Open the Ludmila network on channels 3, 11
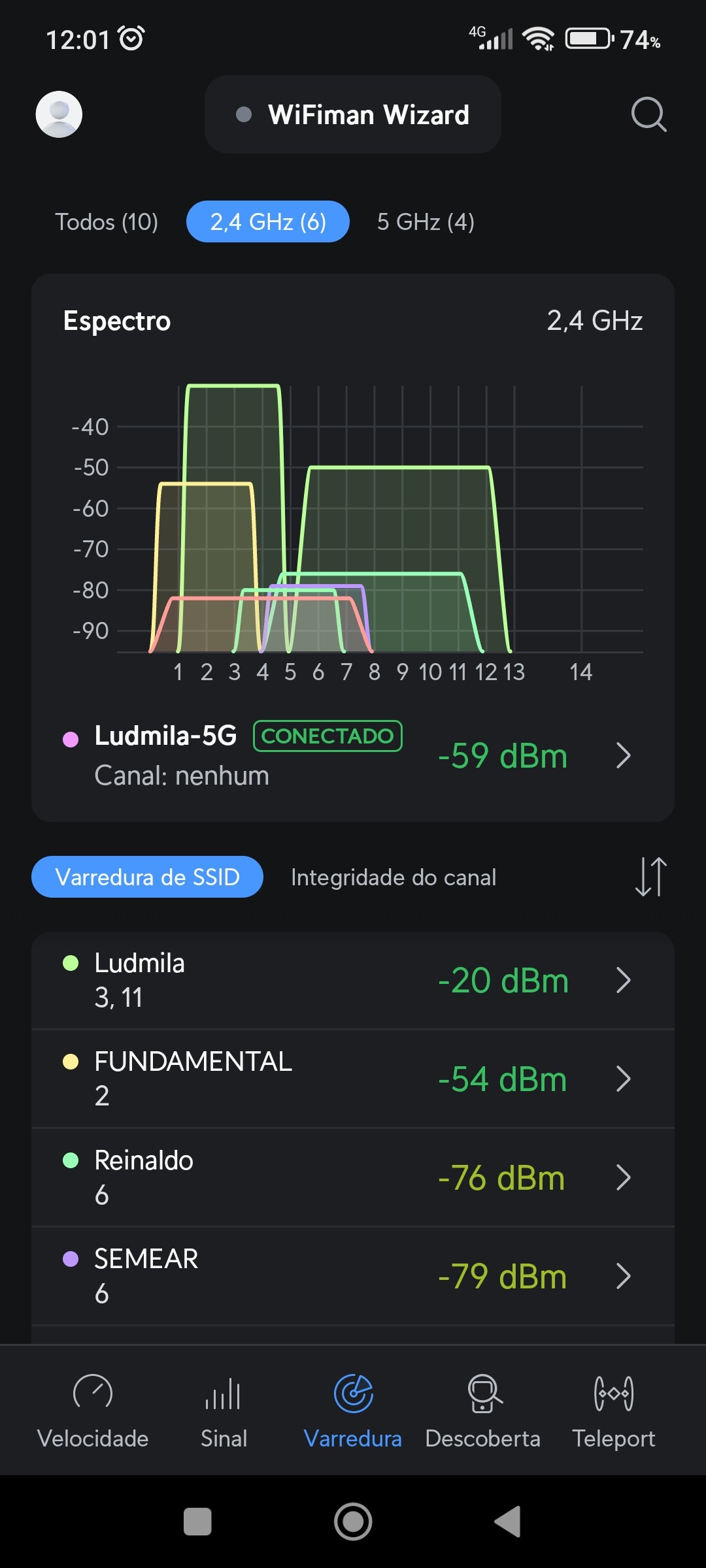Viewport: 706px width, 1568px height. [x=353, y=980]
